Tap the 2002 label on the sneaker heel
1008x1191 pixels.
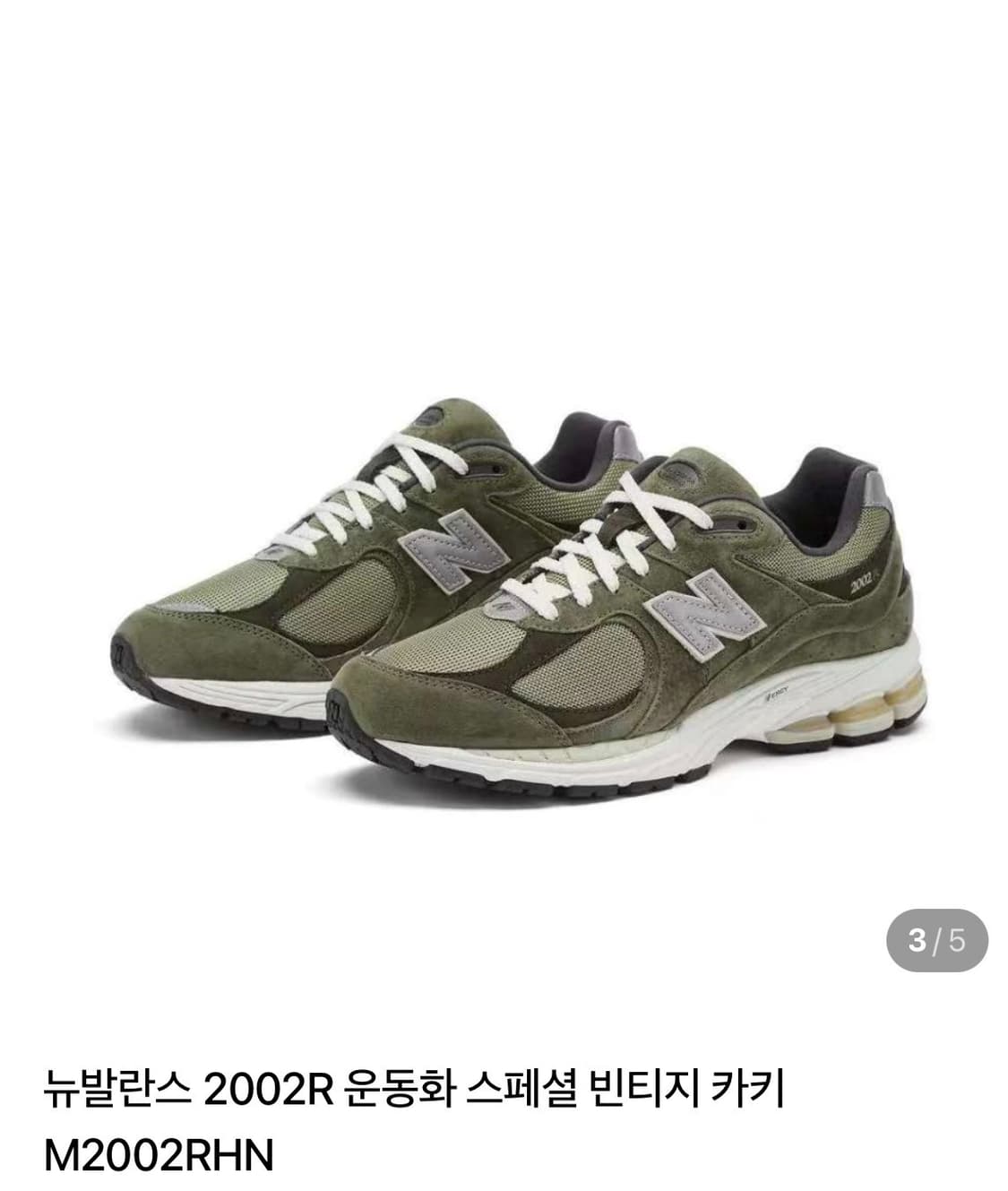pyautogui.click(x=862, y=583)
